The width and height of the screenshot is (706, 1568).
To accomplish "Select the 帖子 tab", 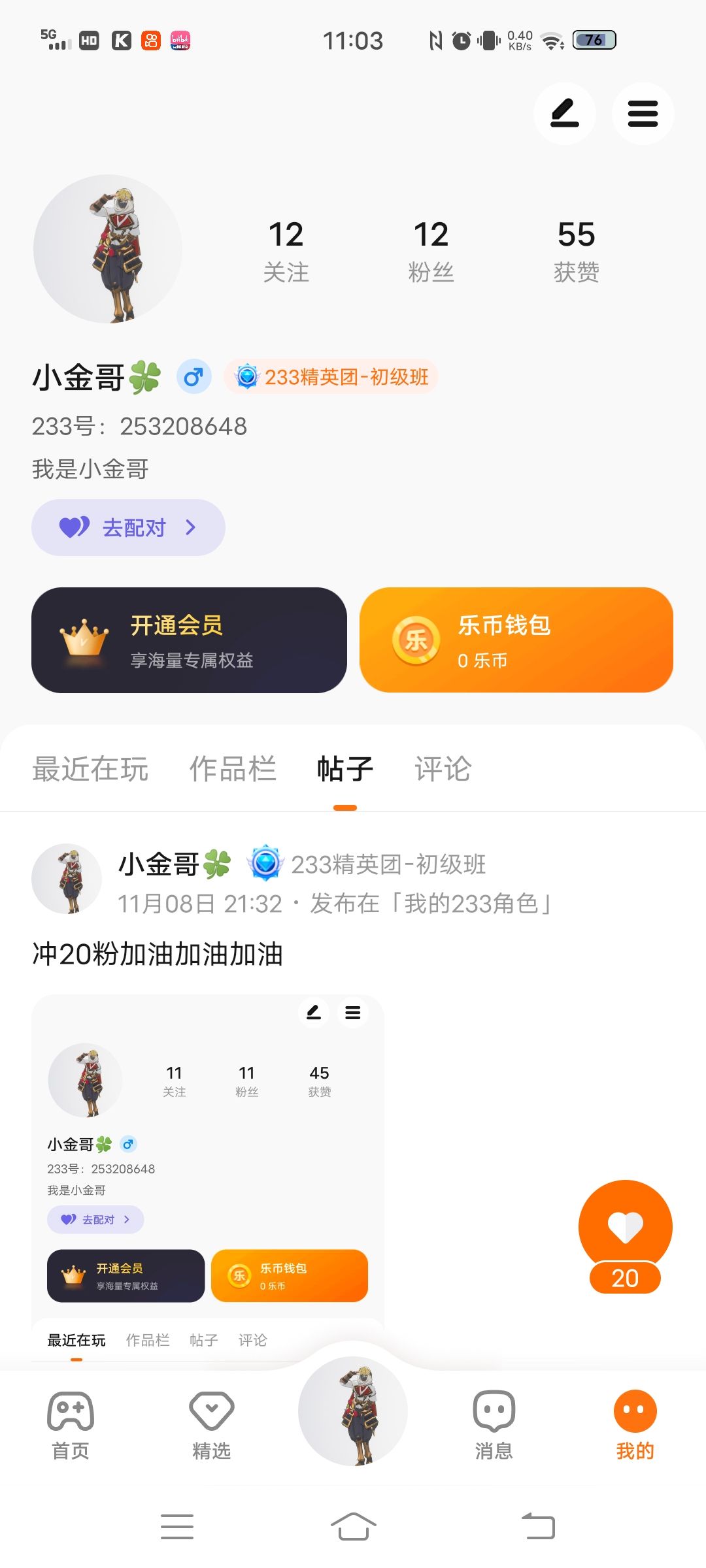I will point(345,769).
